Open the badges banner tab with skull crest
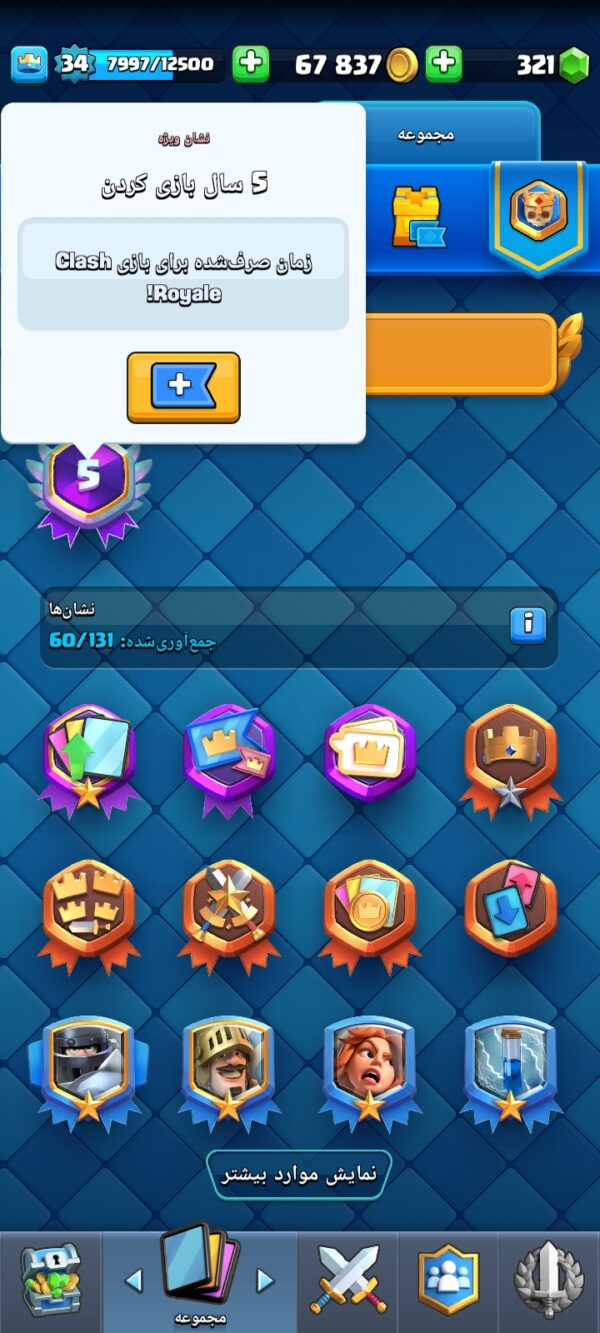This screenshot has height=1333, width=600. pyautogui.click(x=539, y=215)
